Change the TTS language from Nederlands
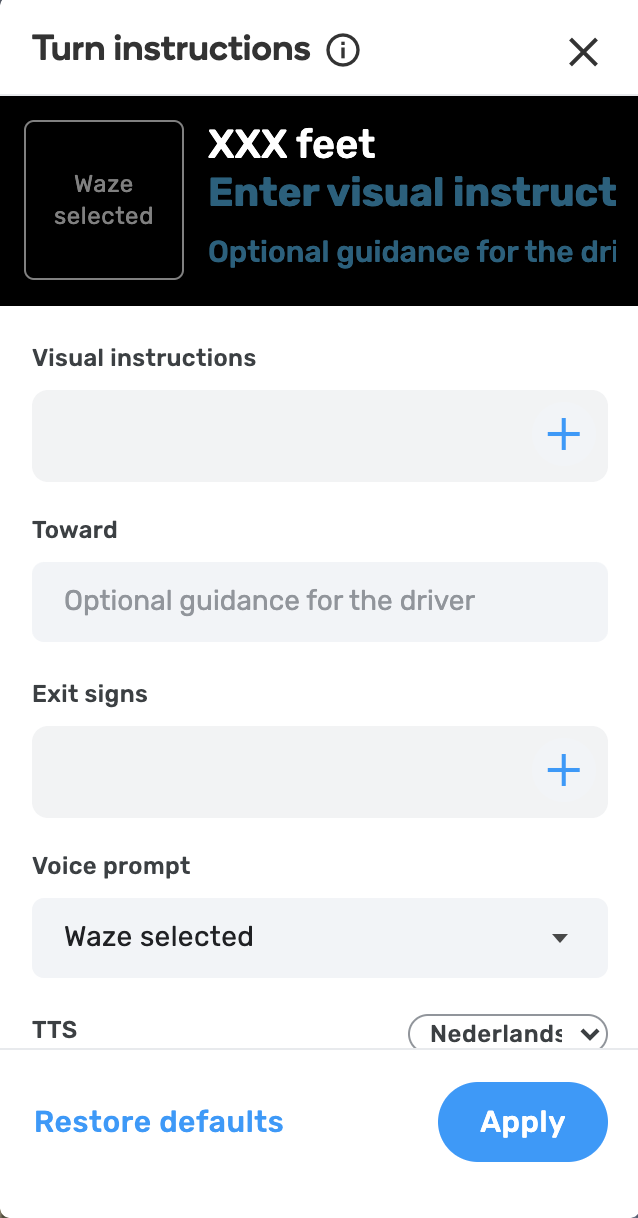638x1218 pixels. click(508, 1033)
